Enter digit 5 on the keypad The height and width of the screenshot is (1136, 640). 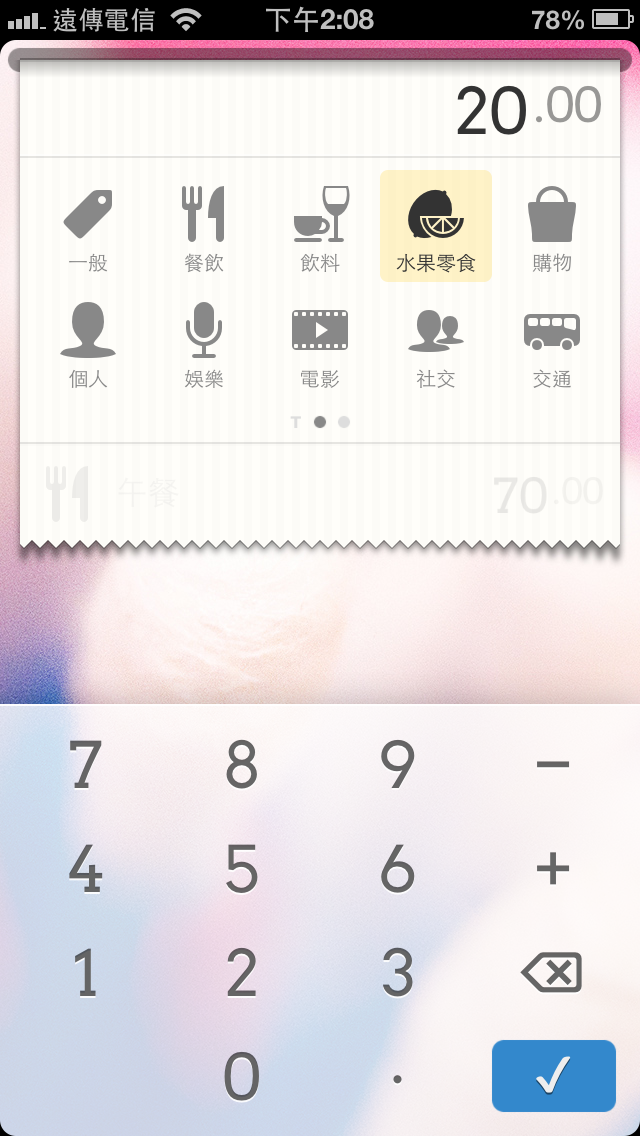tap(241, 869)
